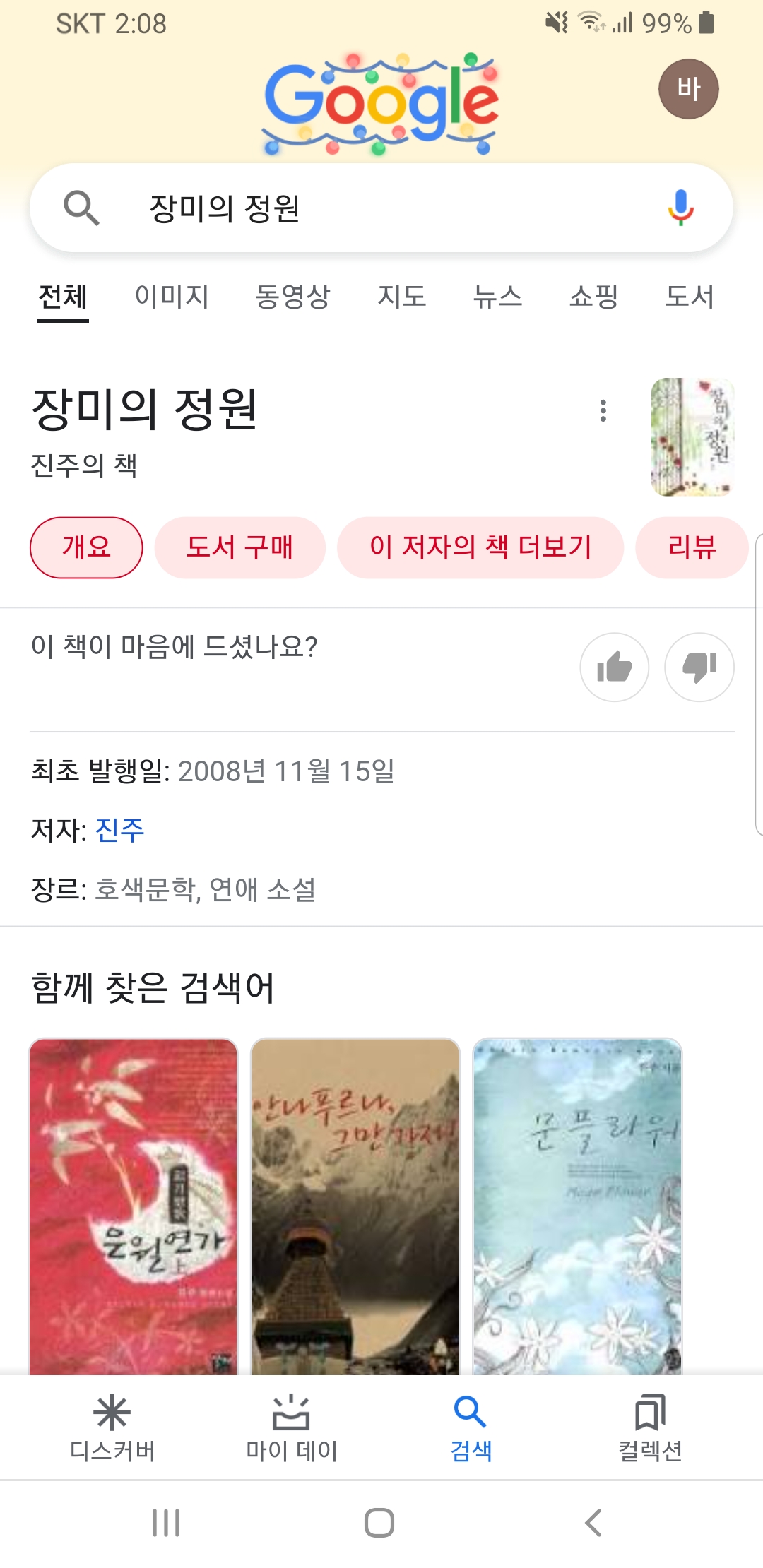The height and width of the screenshot is (1568, 763).
Task: Open the author link 진주
Action: click(119, 830)
